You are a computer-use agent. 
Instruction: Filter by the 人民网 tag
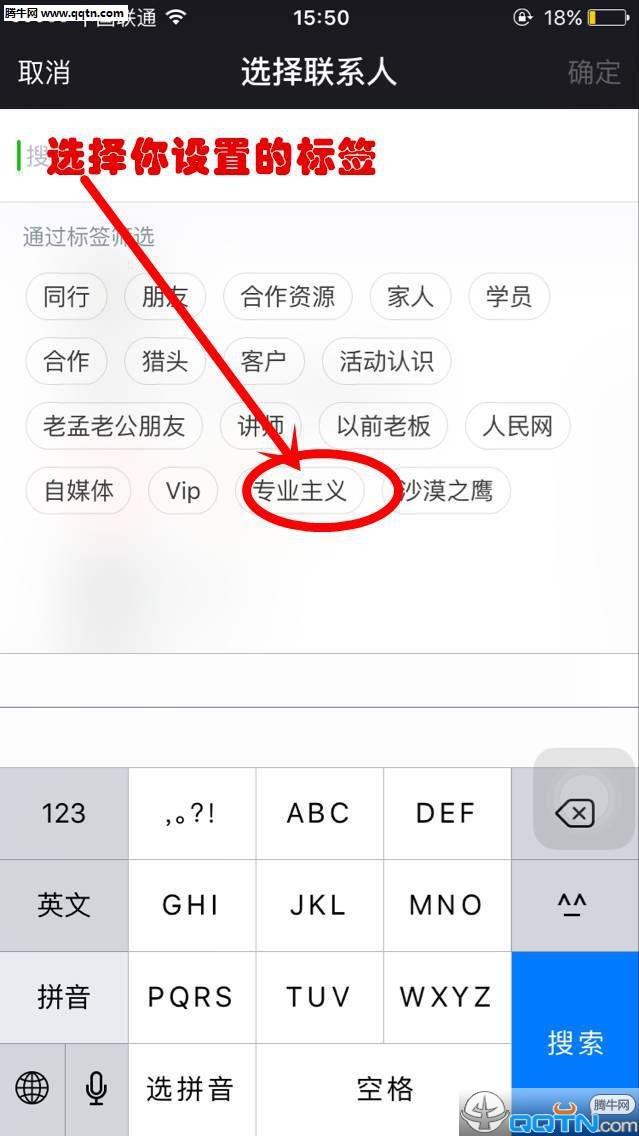coord(517,426)
